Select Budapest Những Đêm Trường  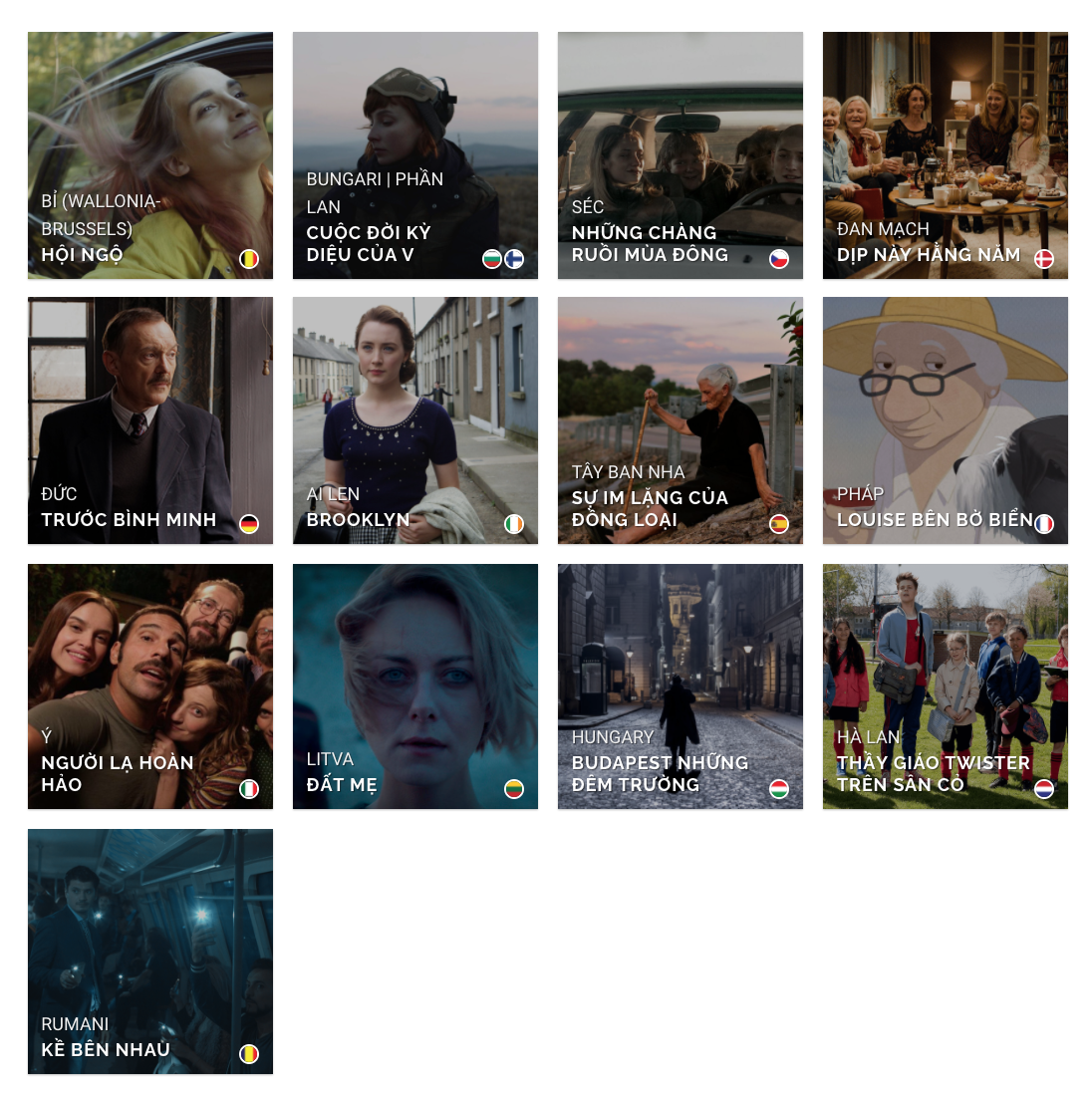click(680, 685)
